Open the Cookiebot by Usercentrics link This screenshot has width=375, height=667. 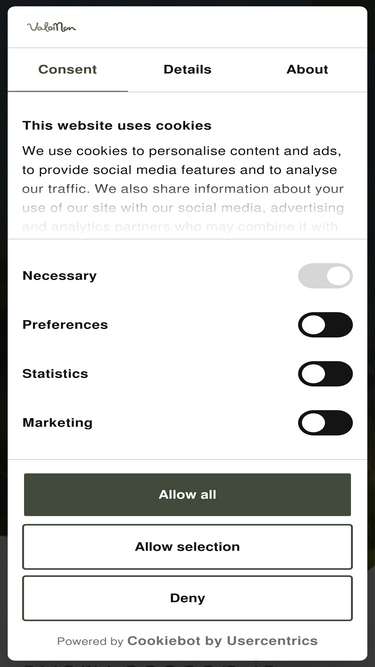click(x=222, y=641)
